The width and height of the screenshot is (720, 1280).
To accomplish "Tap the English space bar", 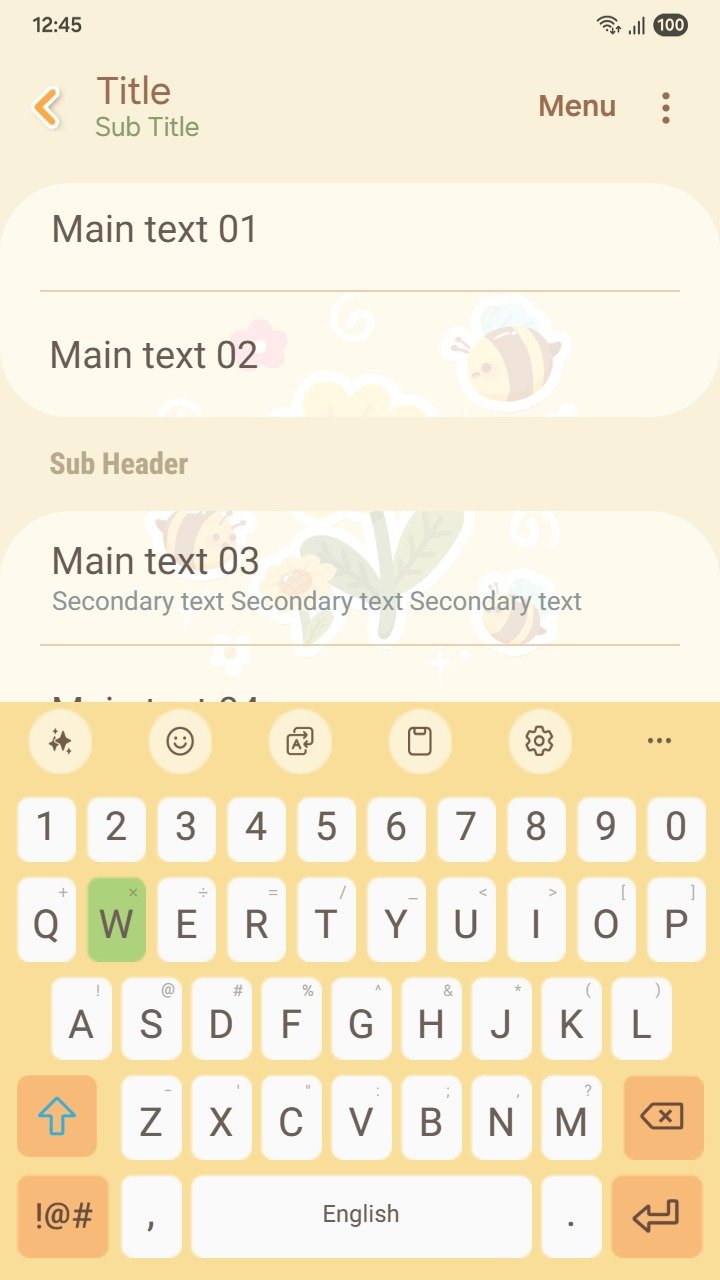I will [x=361, y=1216].
